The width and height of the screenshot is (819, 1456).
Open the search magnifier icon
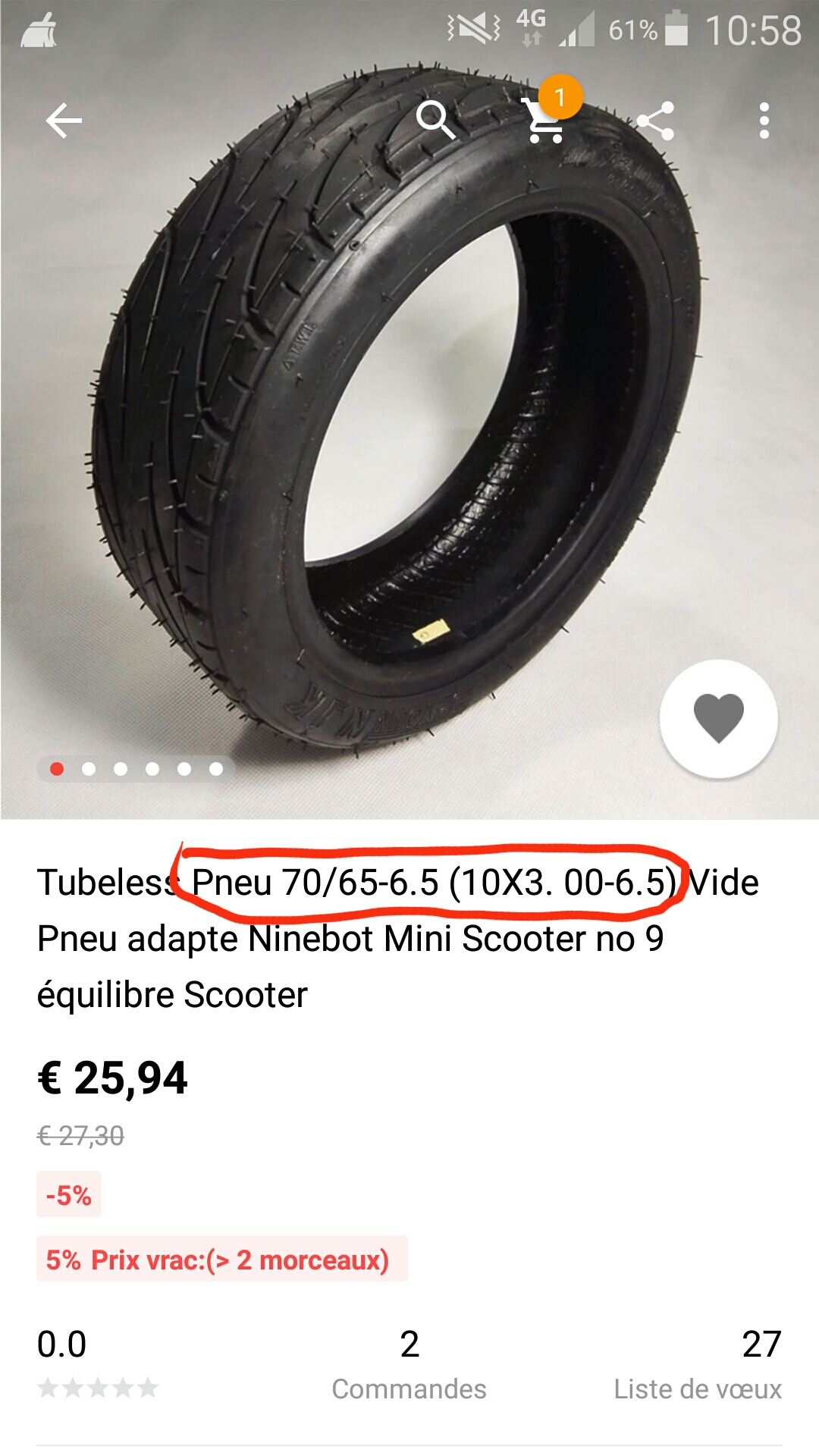(436, 120)
